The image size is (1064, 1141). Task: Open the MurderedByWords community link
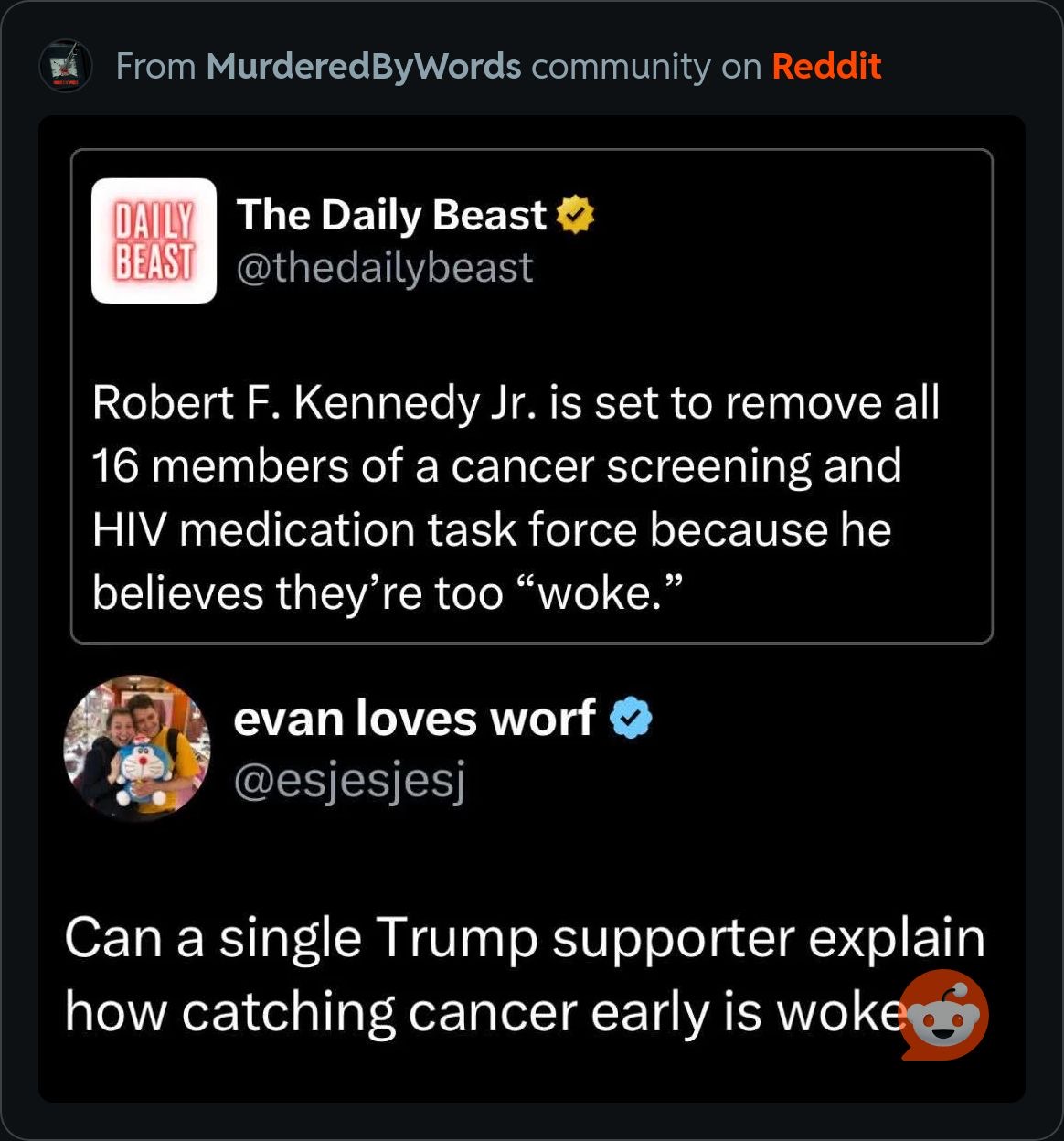click(363, 67)
